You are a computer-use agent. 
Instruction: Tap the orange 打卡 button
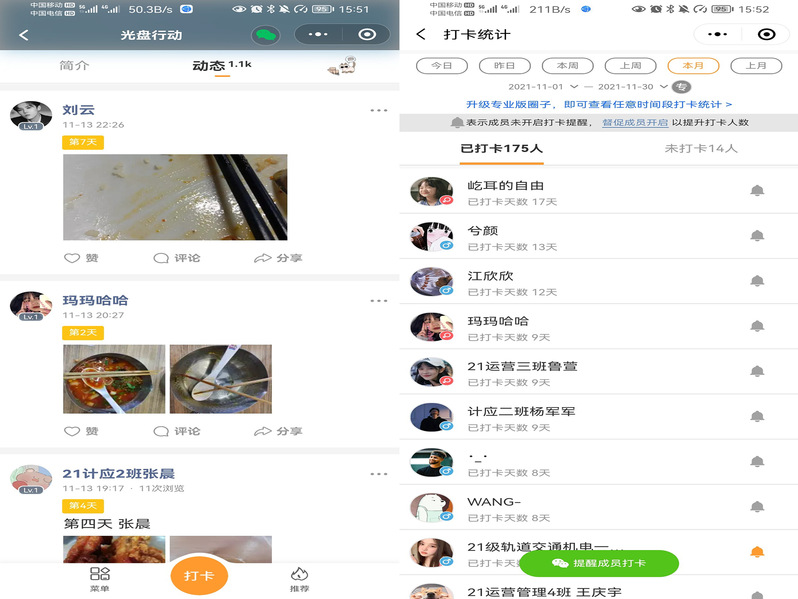pos(199,575)
